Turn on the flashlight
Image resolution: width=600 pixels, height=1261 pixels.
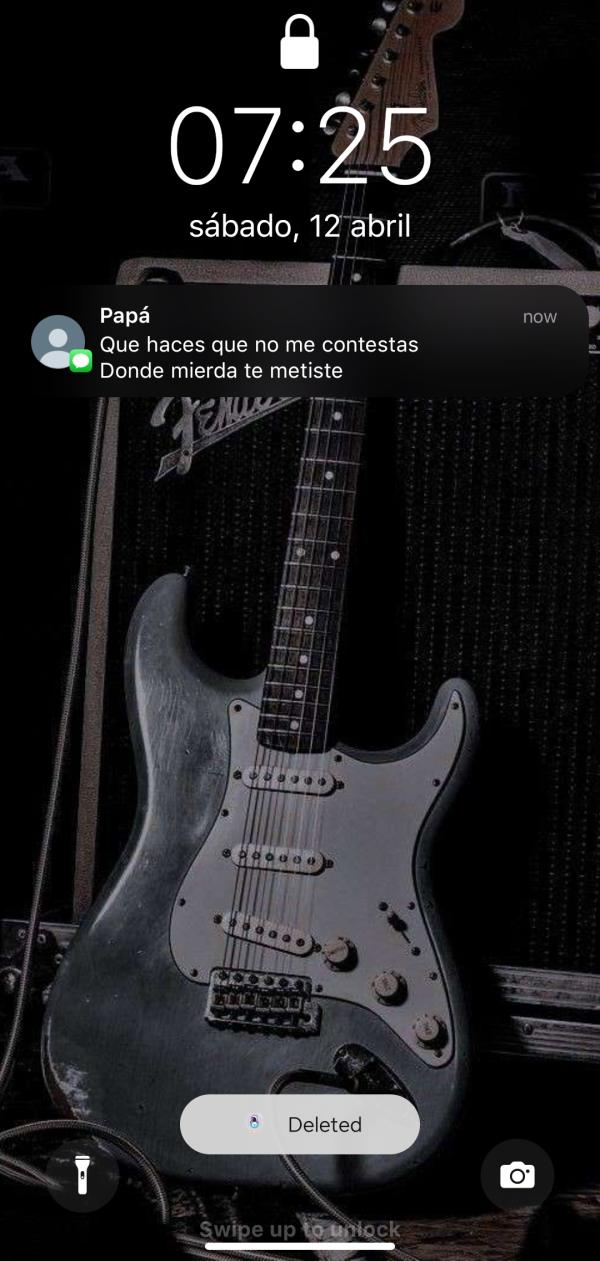click(x=83, y=1175)
